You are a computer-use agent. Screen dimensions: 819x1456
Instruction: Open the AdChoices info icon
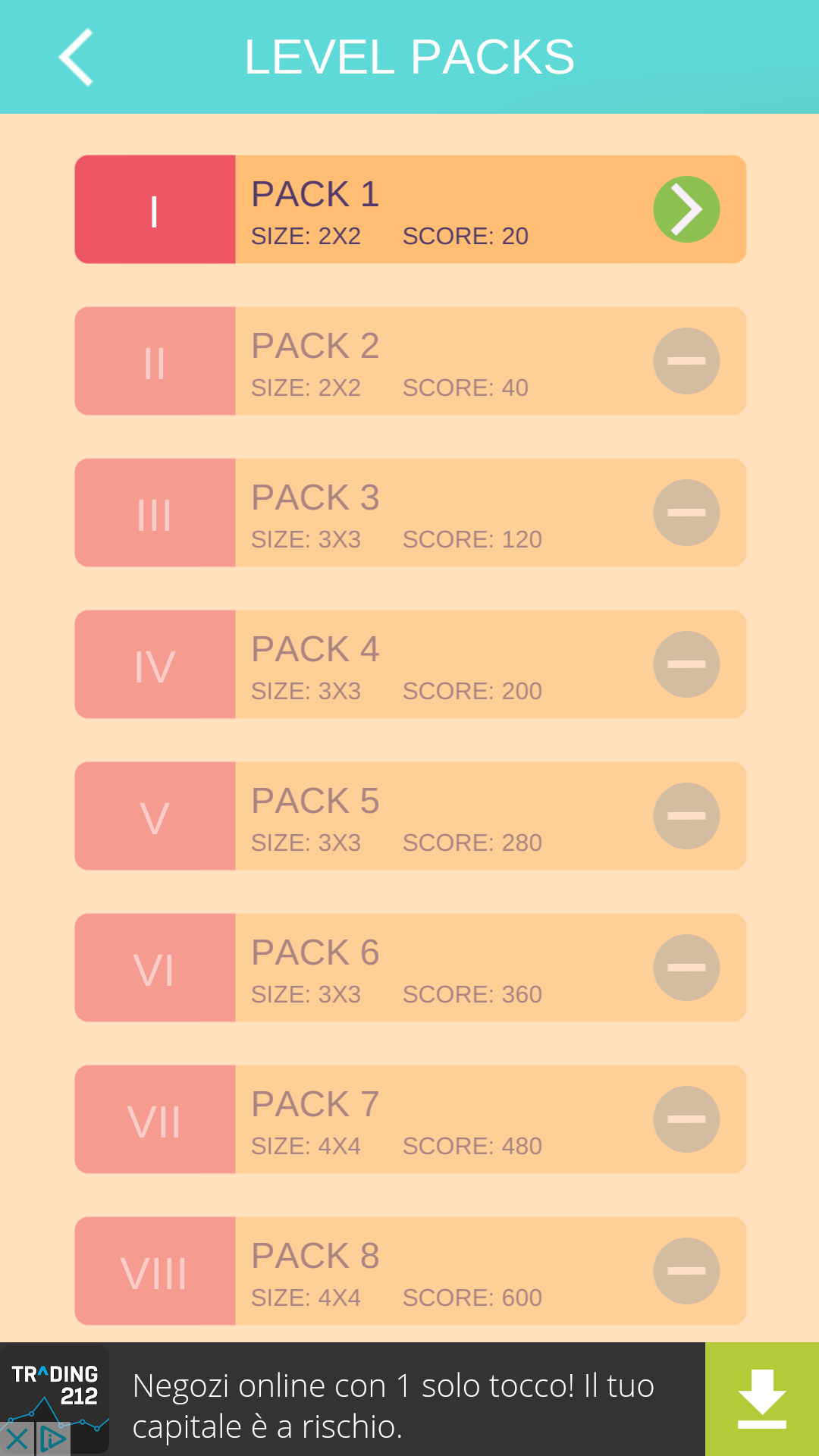coord(52,1439)
